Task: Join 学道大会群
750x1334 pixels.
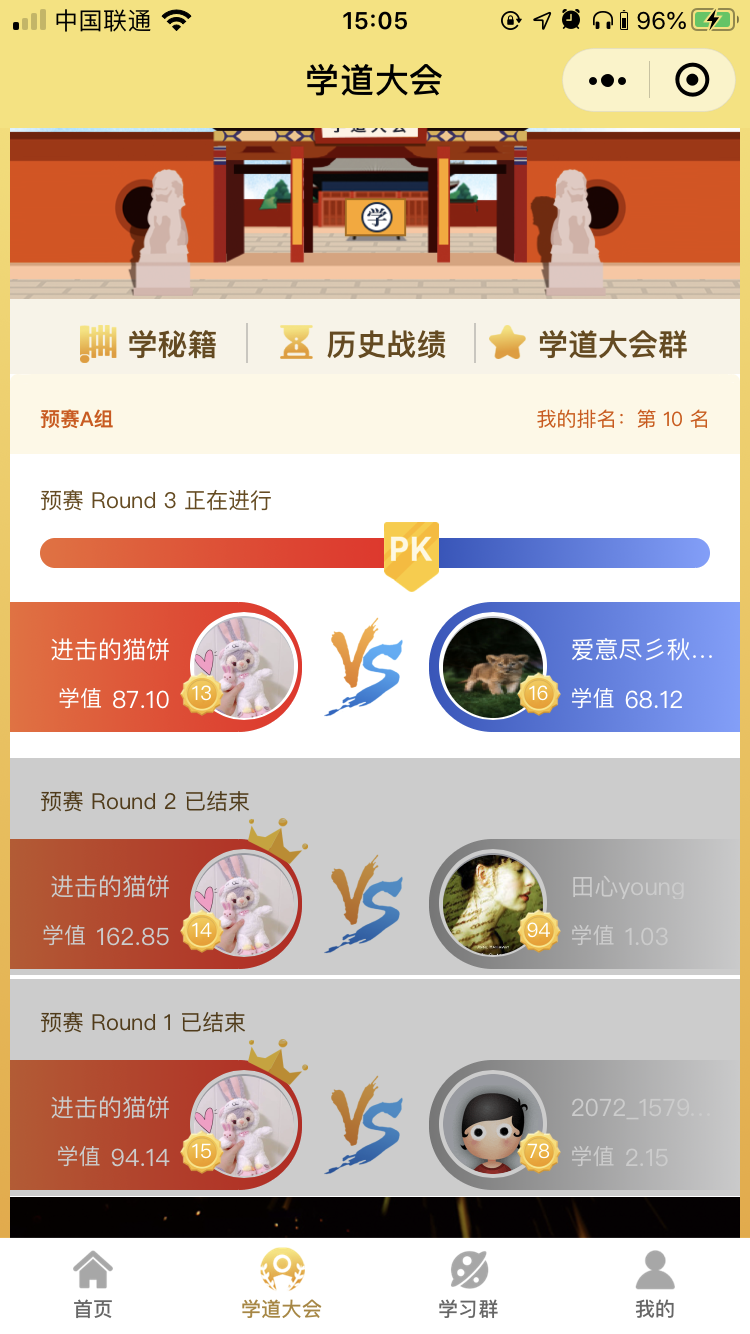Action: tap(589, 344)
